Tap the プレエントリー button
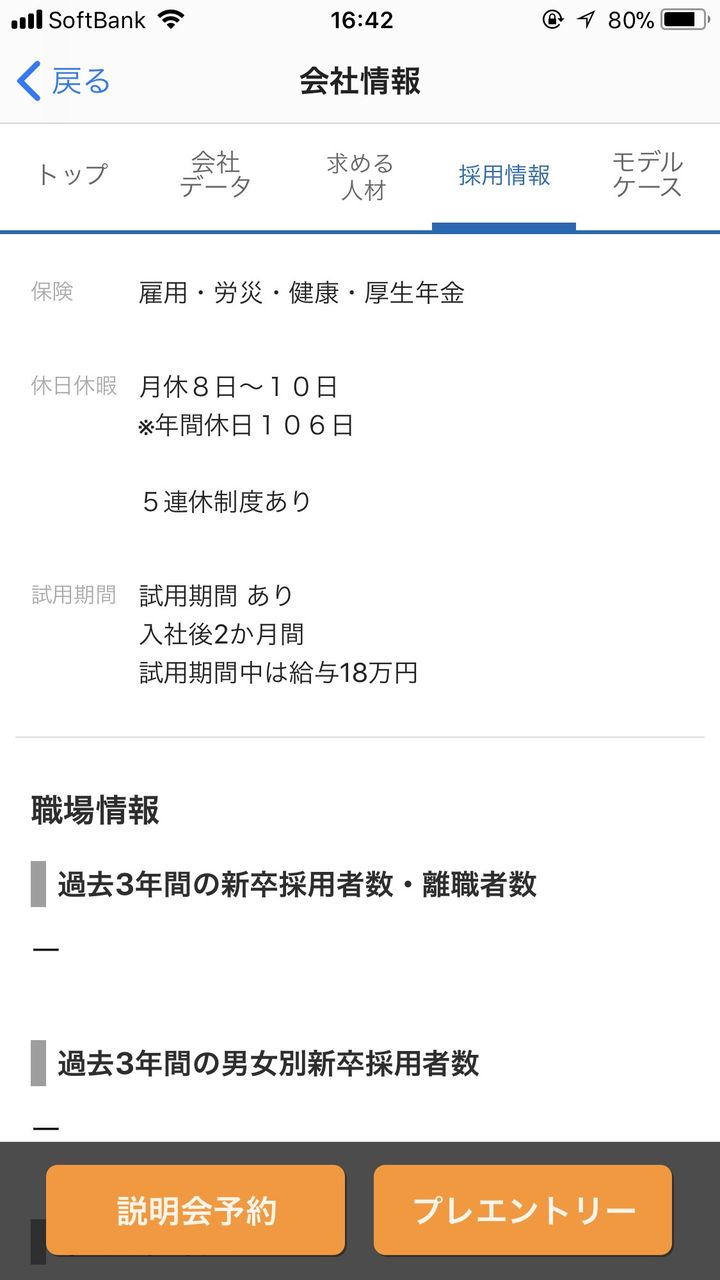 click(523, 1210)
